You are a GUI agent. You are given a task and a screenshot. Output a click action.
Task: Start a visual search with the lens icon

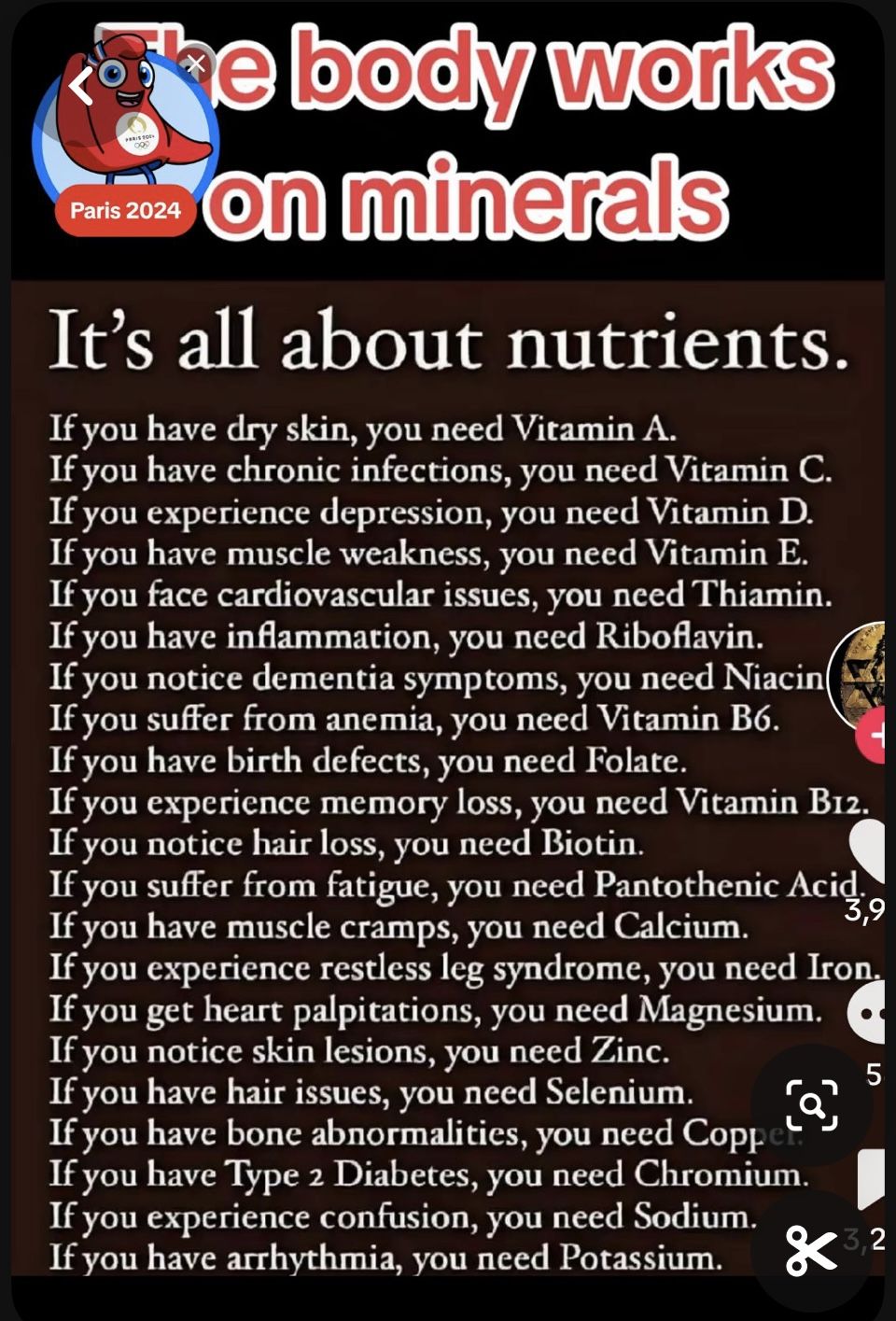812,1105
